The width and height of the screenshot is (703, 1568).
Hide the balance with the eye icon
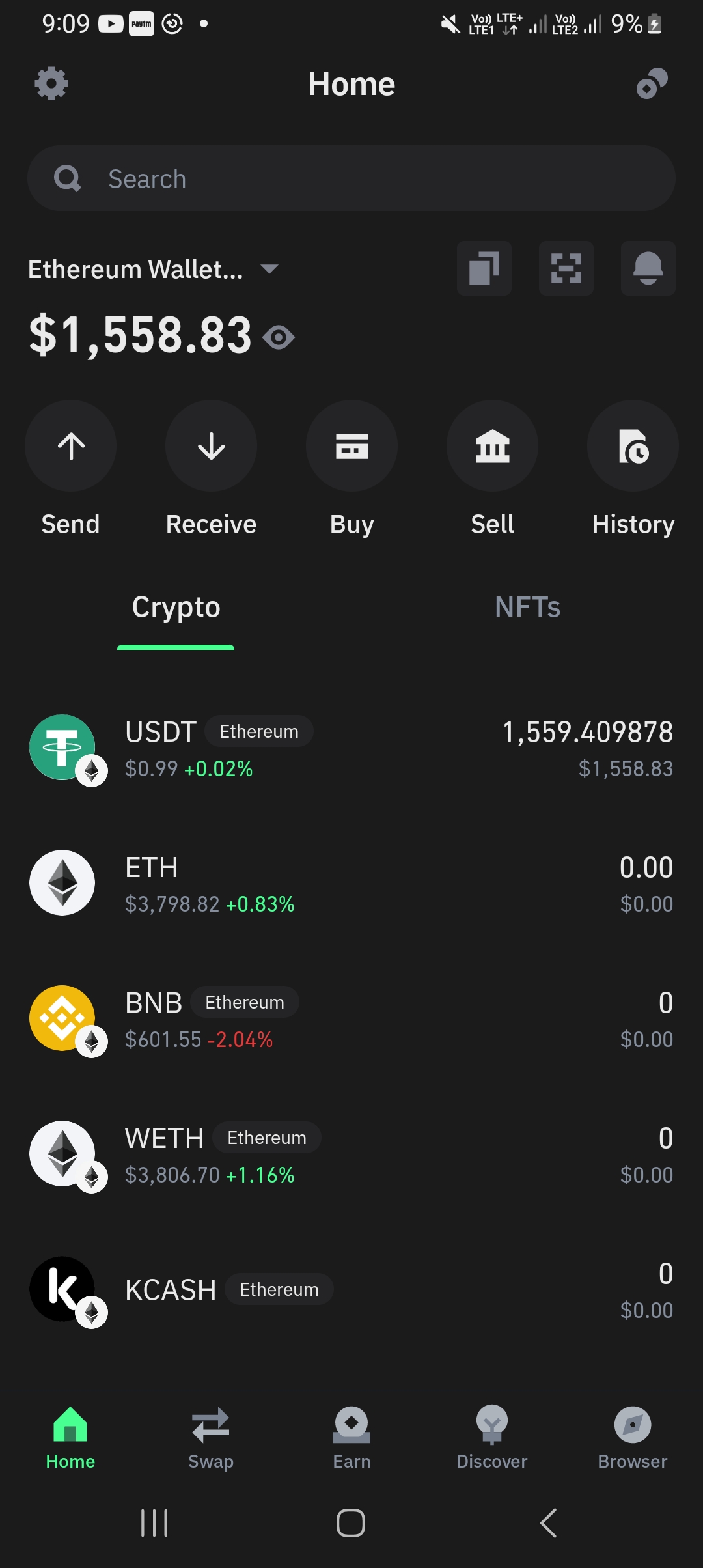pos(279,337)
